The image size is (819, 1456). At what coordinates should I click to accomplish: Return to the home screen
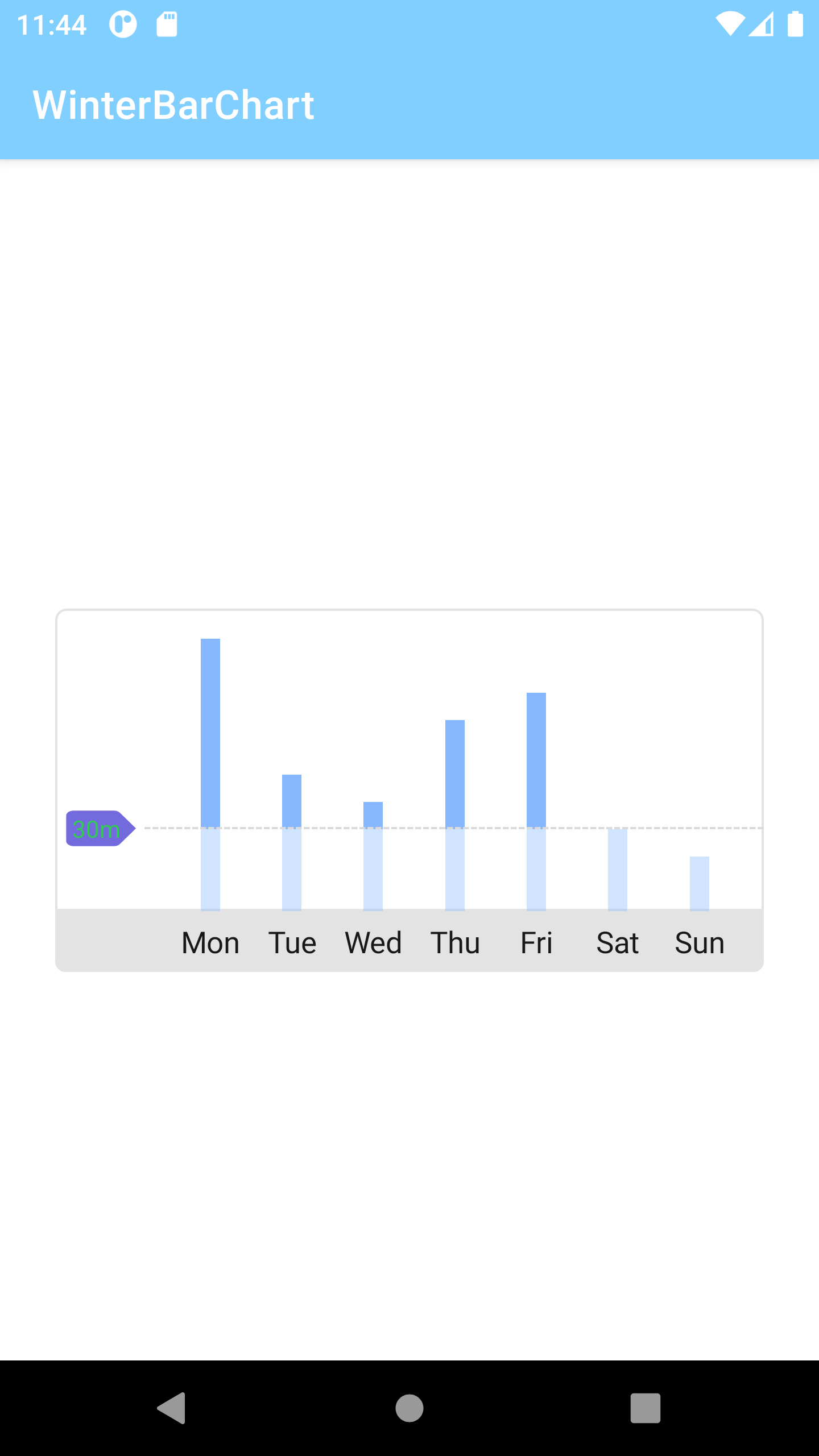coord(409,1408)
